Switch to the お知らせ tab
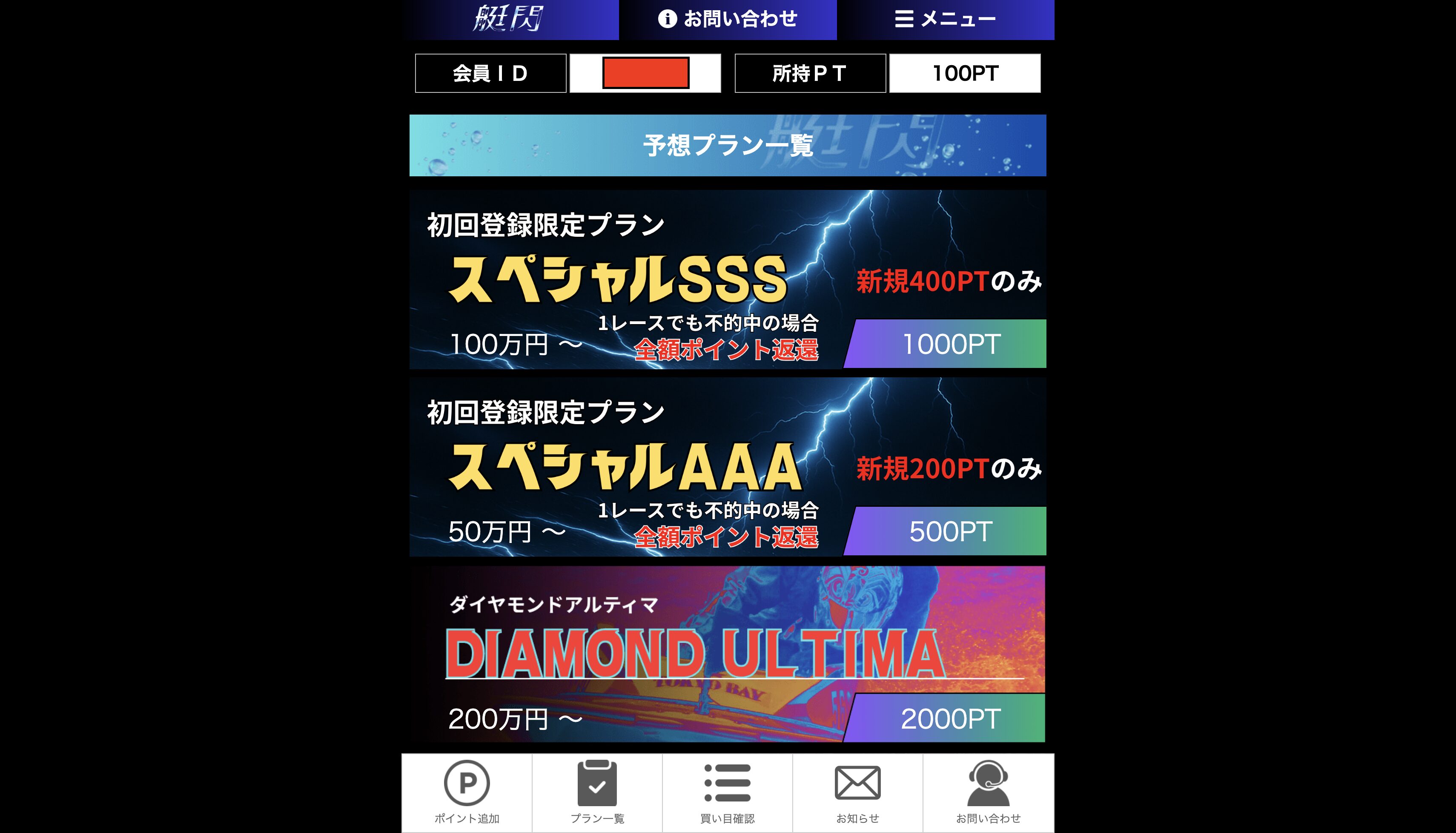1456x833 pixels. click(x=857, y=793)
